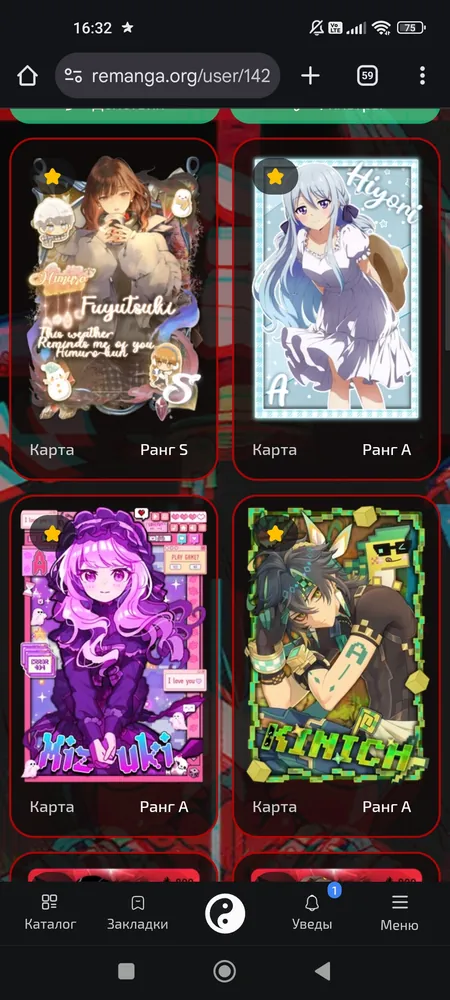Open a new browser tab
Viewport: 450px width, 1000px height.
click(310, 76)
